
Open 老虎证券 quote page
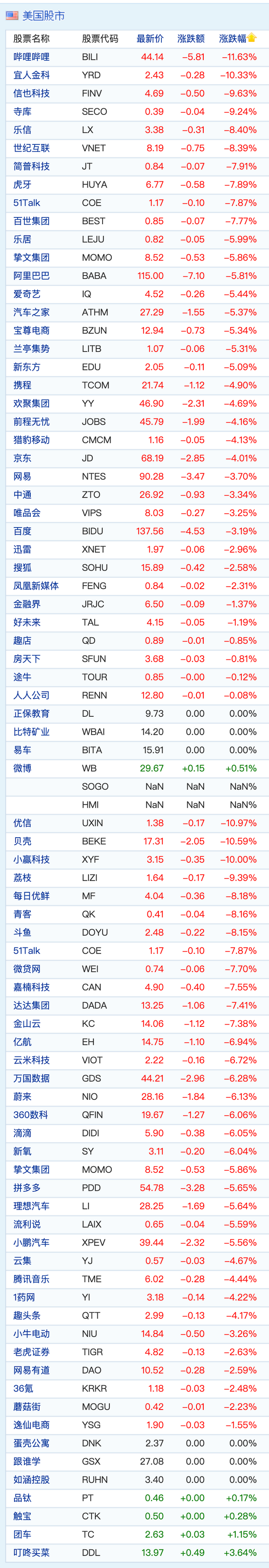point(32,1352)
